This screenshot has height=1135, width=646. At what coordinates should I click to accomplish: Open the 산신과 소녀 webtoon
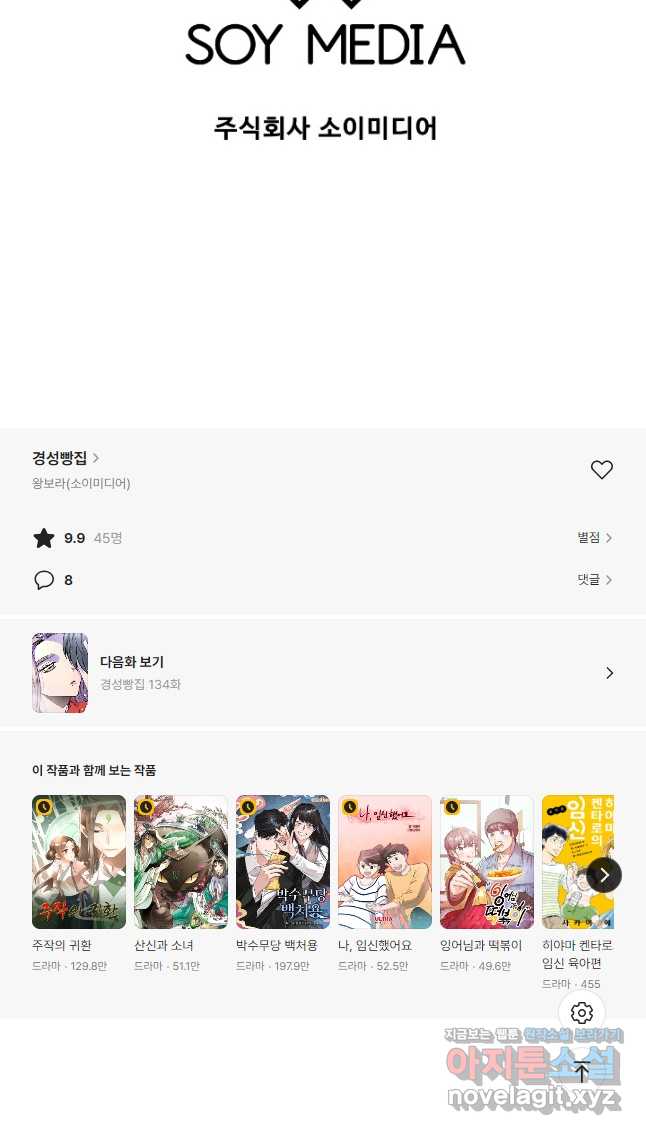[181, 862]
